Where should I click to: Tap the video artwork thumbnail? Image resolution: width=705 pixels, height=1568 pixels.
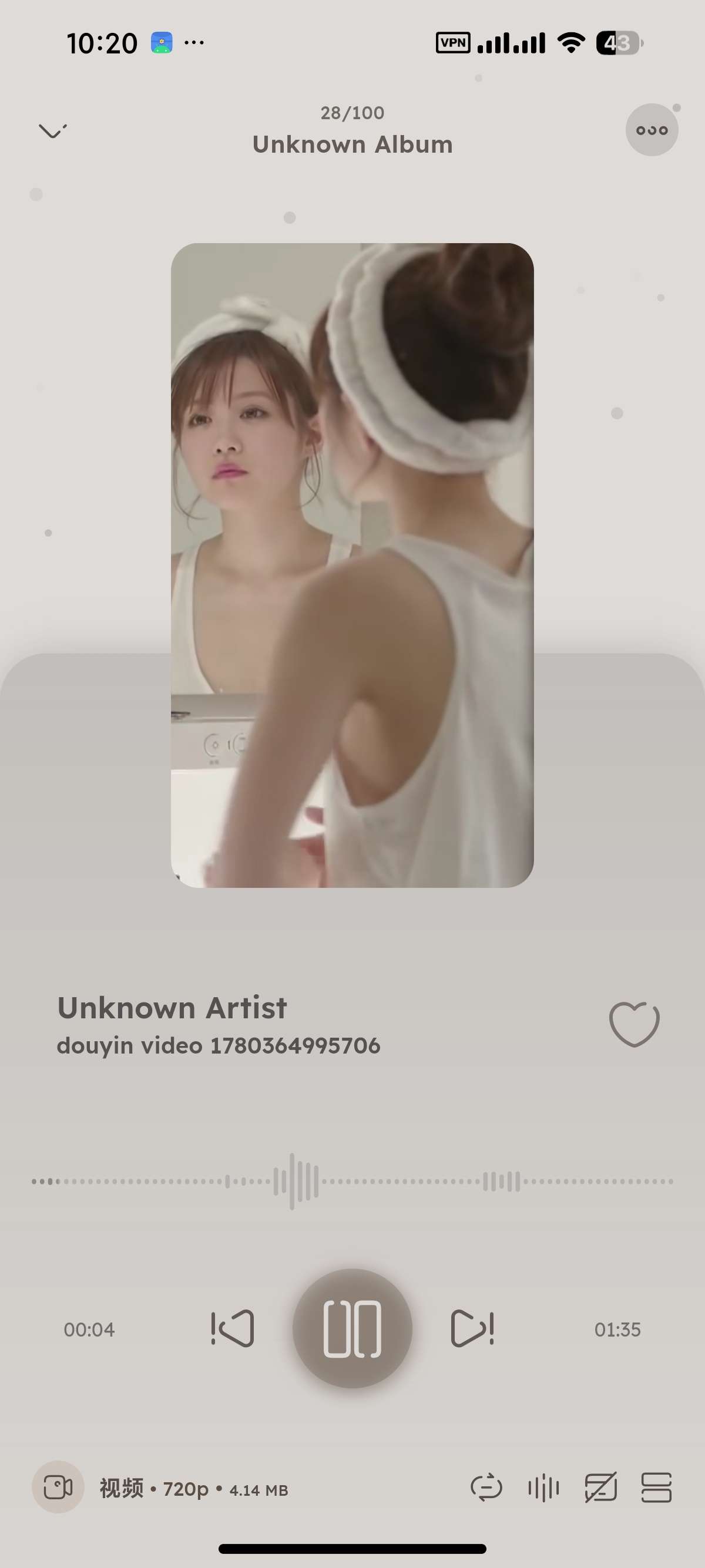tap(352, 565)
